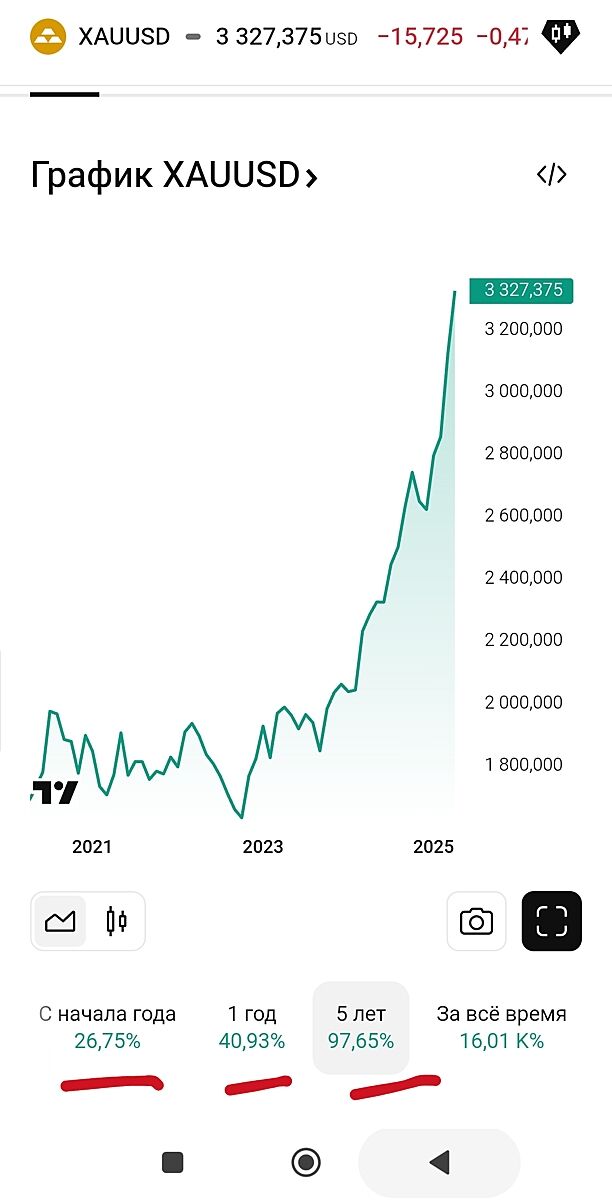The width and height of the screenshot is (612, 1200).
Task: Open the recent apps view
Action: pos(173,1161)
